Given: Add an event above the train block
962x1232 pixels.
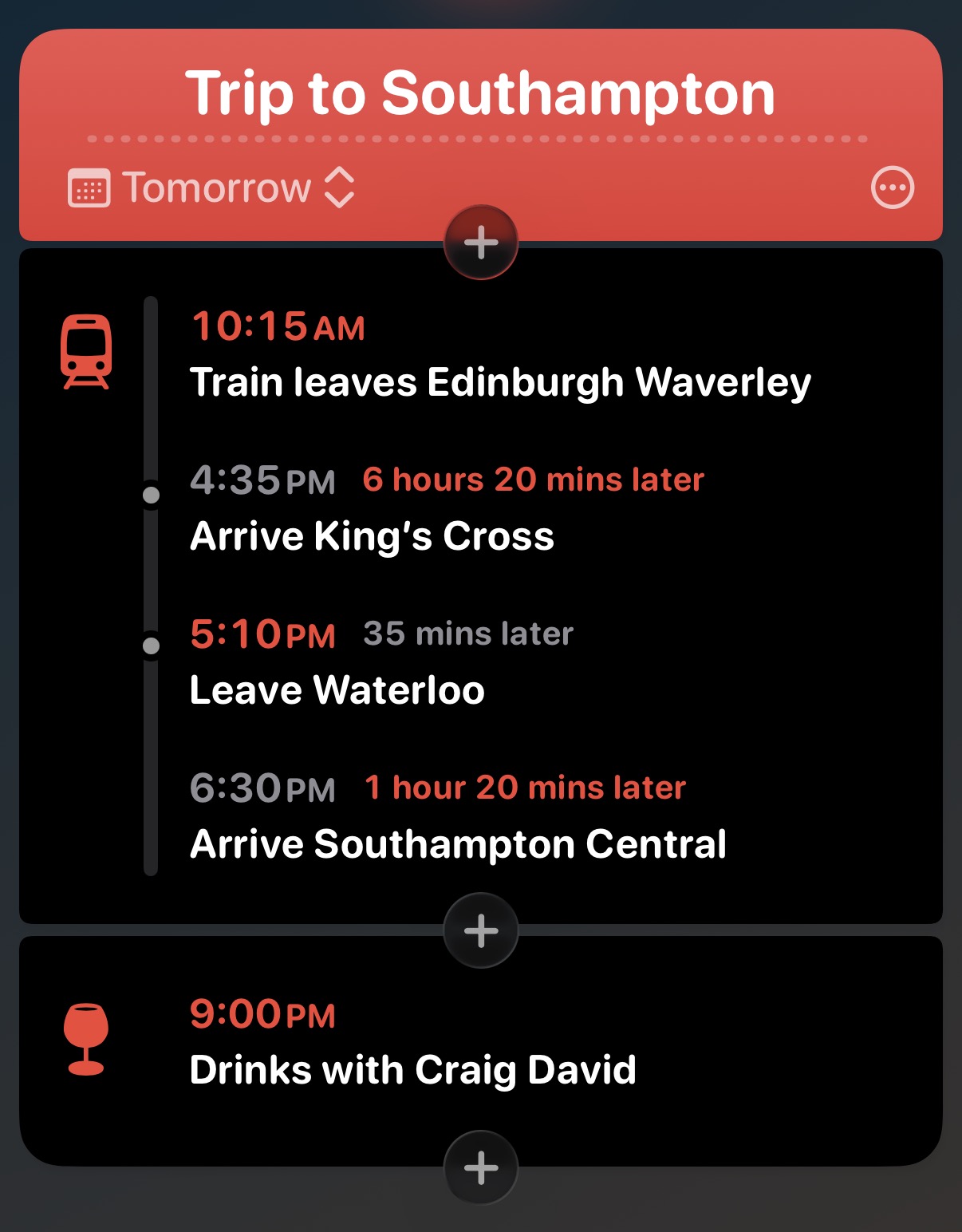Looking at the screenshot, I should (481, 243).
